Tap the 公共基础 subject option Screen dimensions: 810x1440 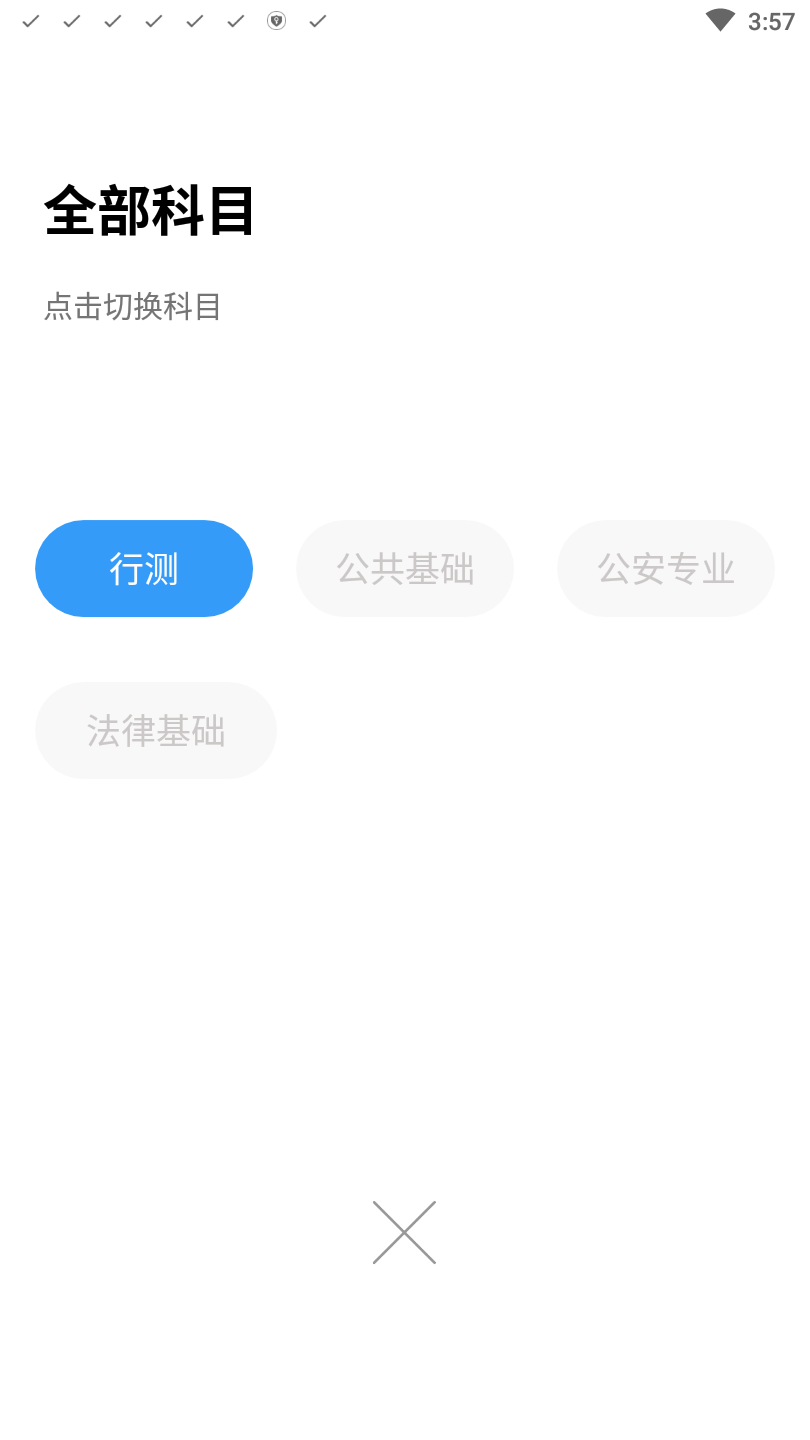click(x=404, y=568)
